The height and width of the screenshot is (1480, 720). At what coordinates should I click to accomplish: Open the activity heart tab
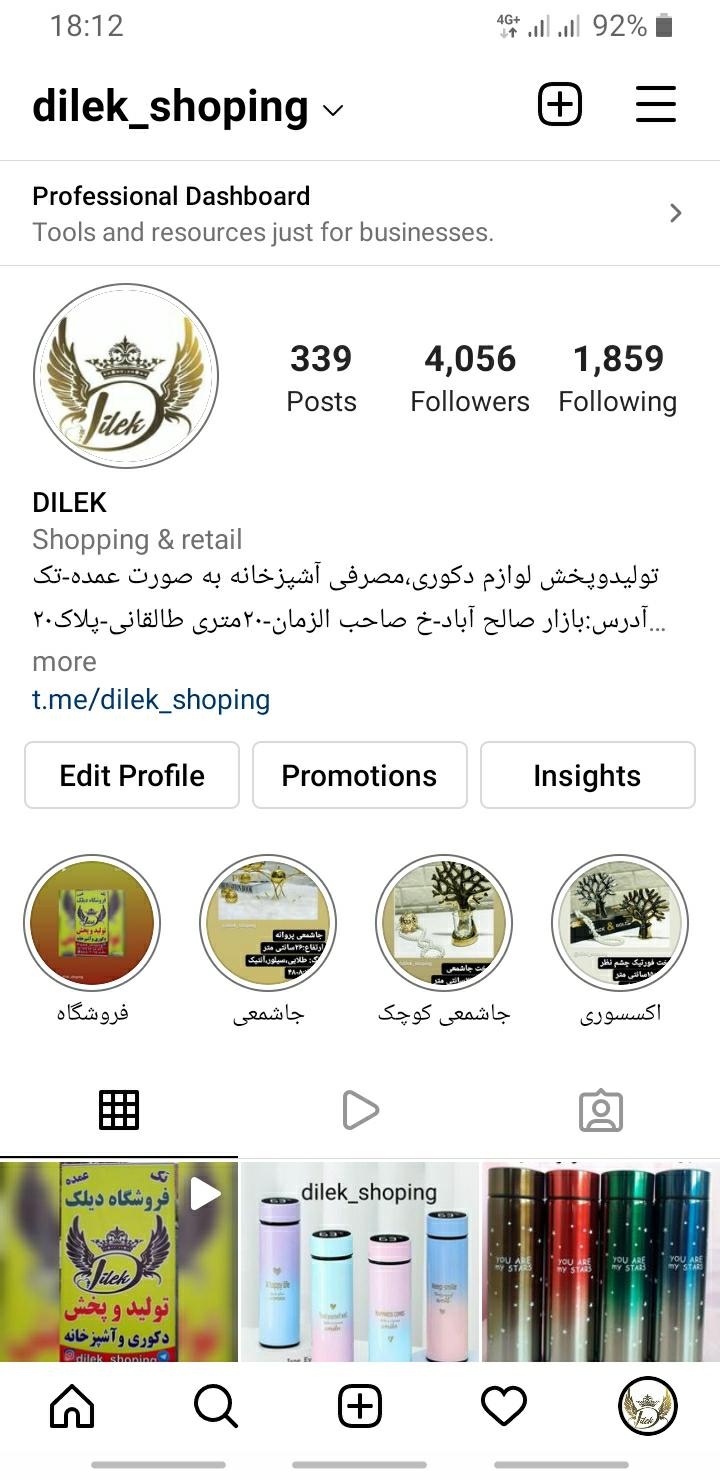pos(504,1407)
